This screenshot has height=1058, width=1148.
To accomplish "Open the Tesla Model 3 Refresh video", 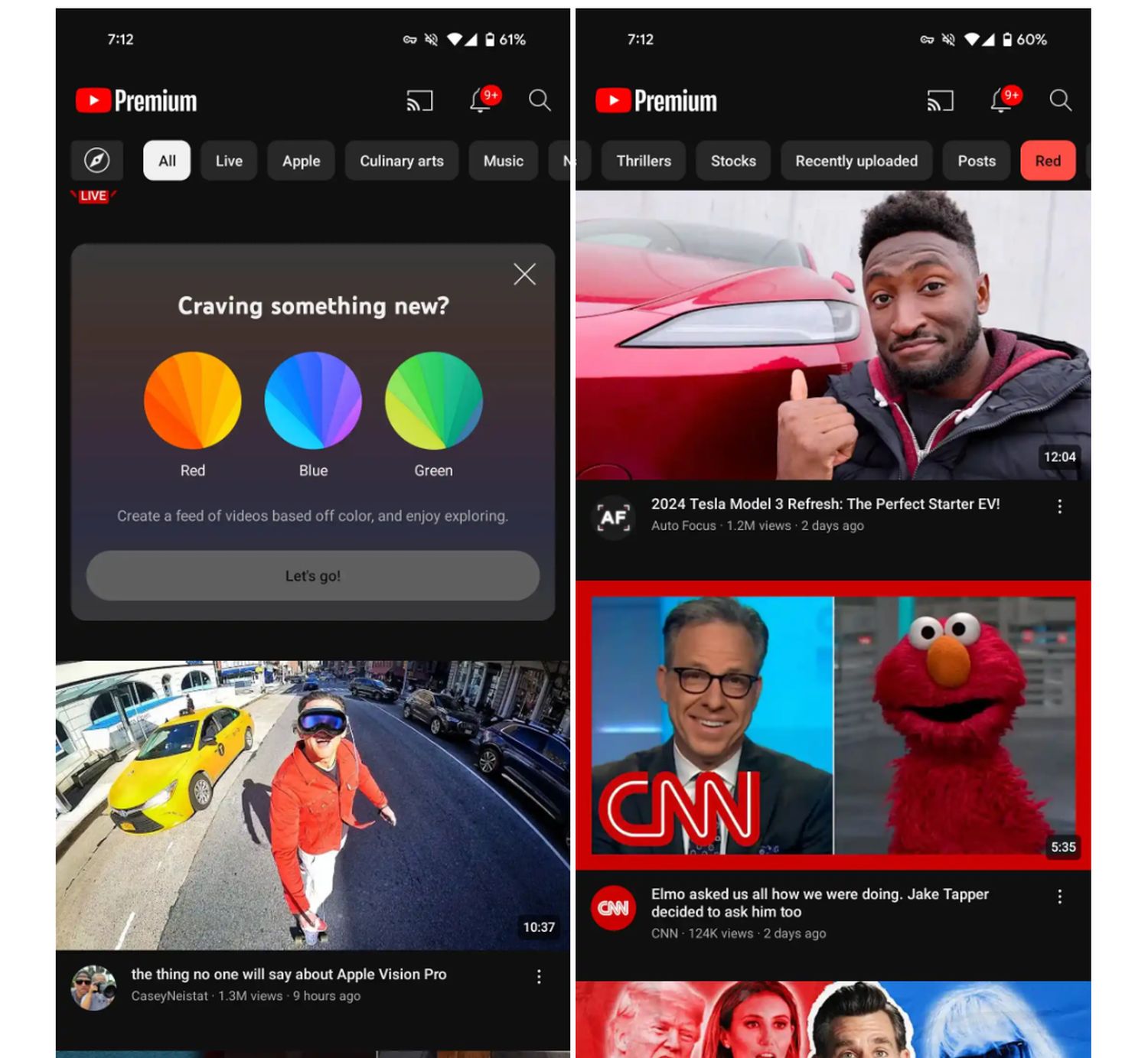I will pos(833,335).
